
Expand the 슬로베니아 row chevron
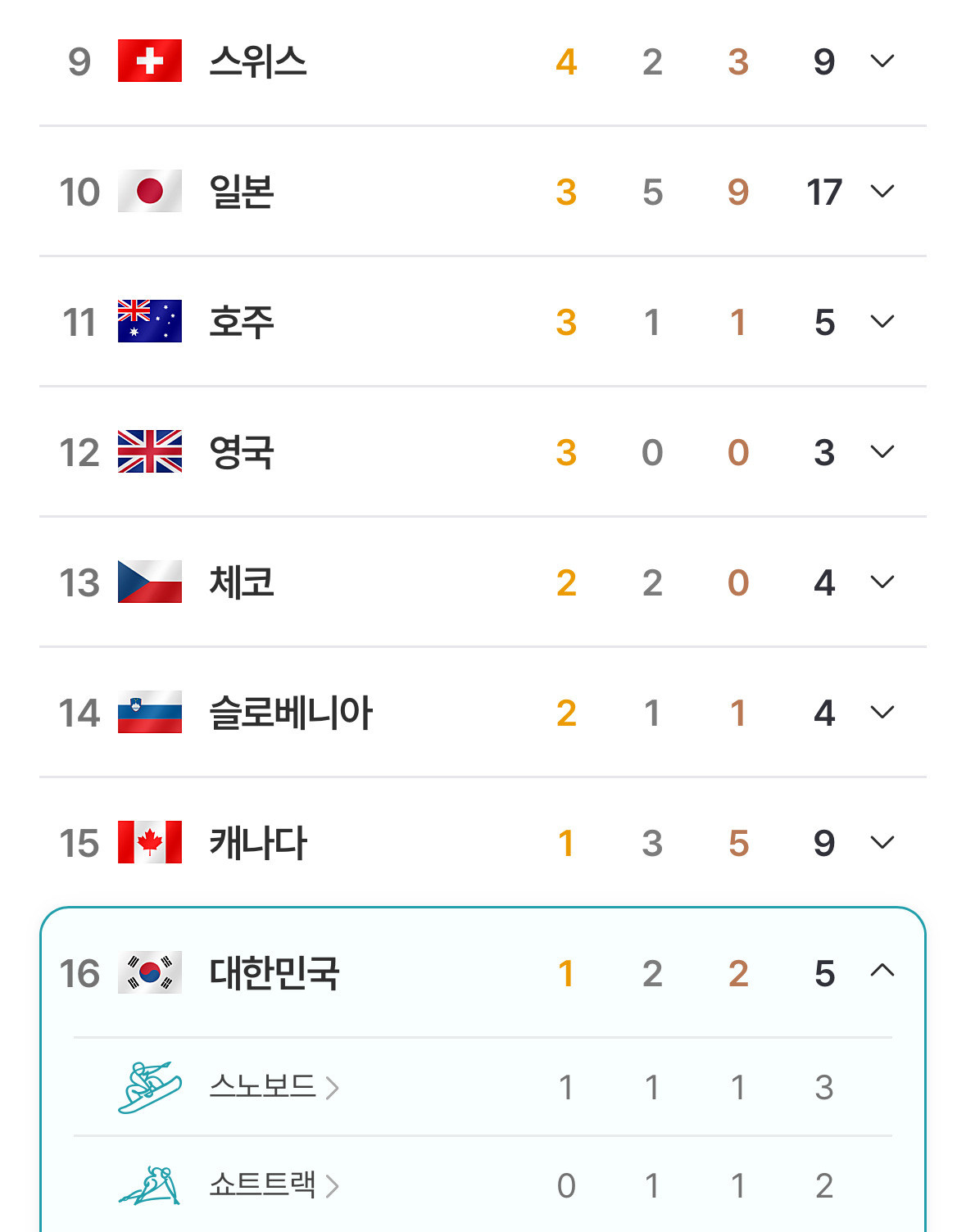pyautogui.click(x=882, y=713)
